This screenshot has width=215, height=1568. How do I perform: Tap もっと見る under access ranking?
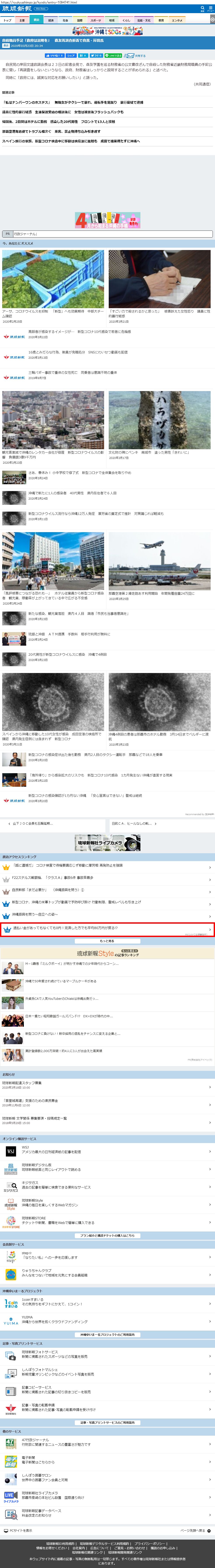pyautogui.click(x=107, y=941)
